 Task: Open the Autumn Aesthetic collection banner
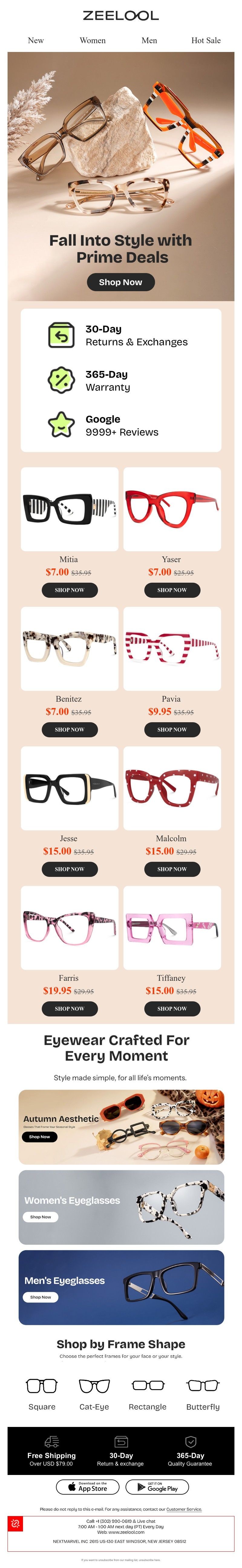pyautogui.click(x=40, y=1136)
